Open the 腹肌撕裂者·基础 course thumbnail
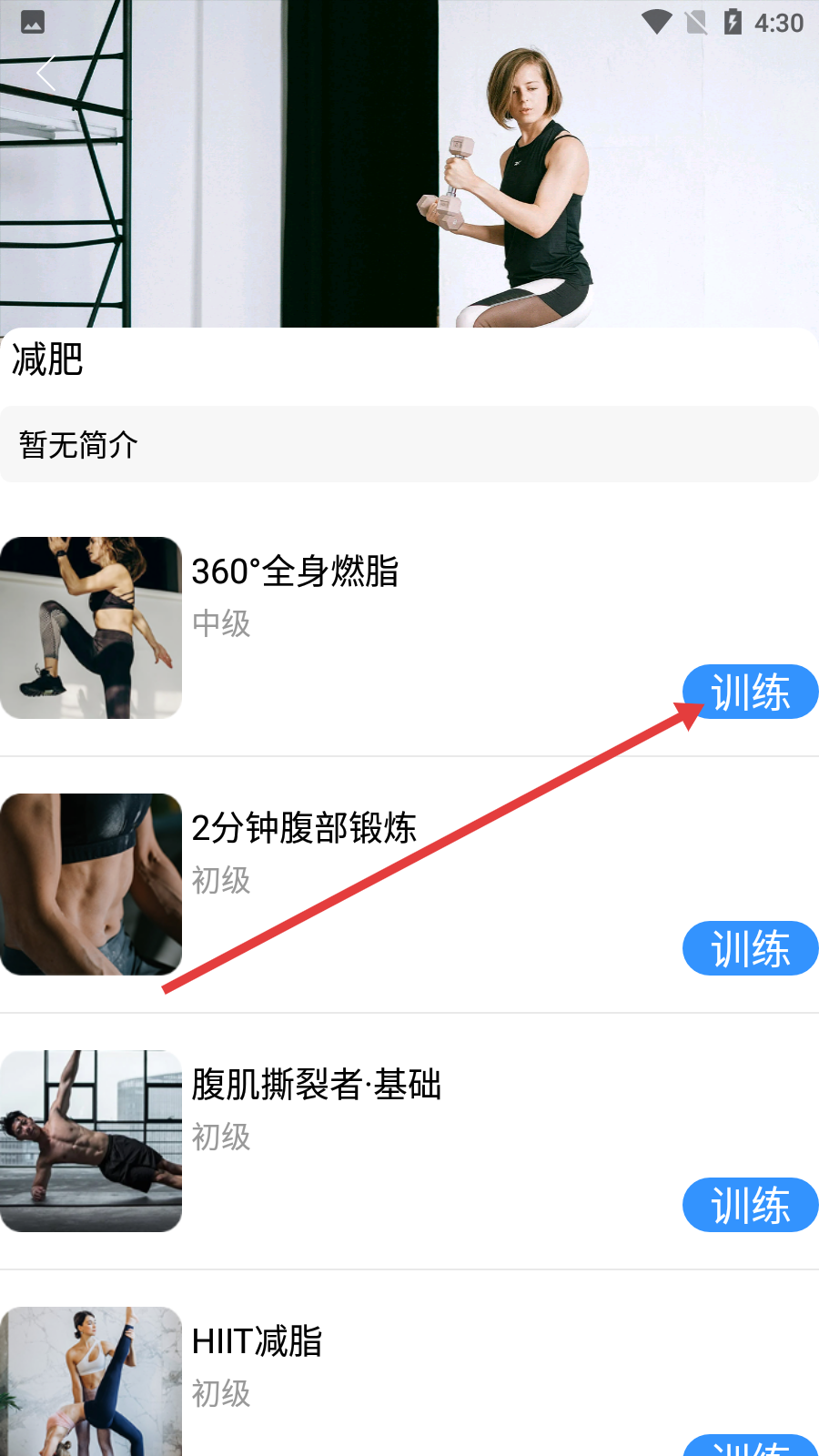Viewport: 819px width, 1456px height. point(91,1141)
